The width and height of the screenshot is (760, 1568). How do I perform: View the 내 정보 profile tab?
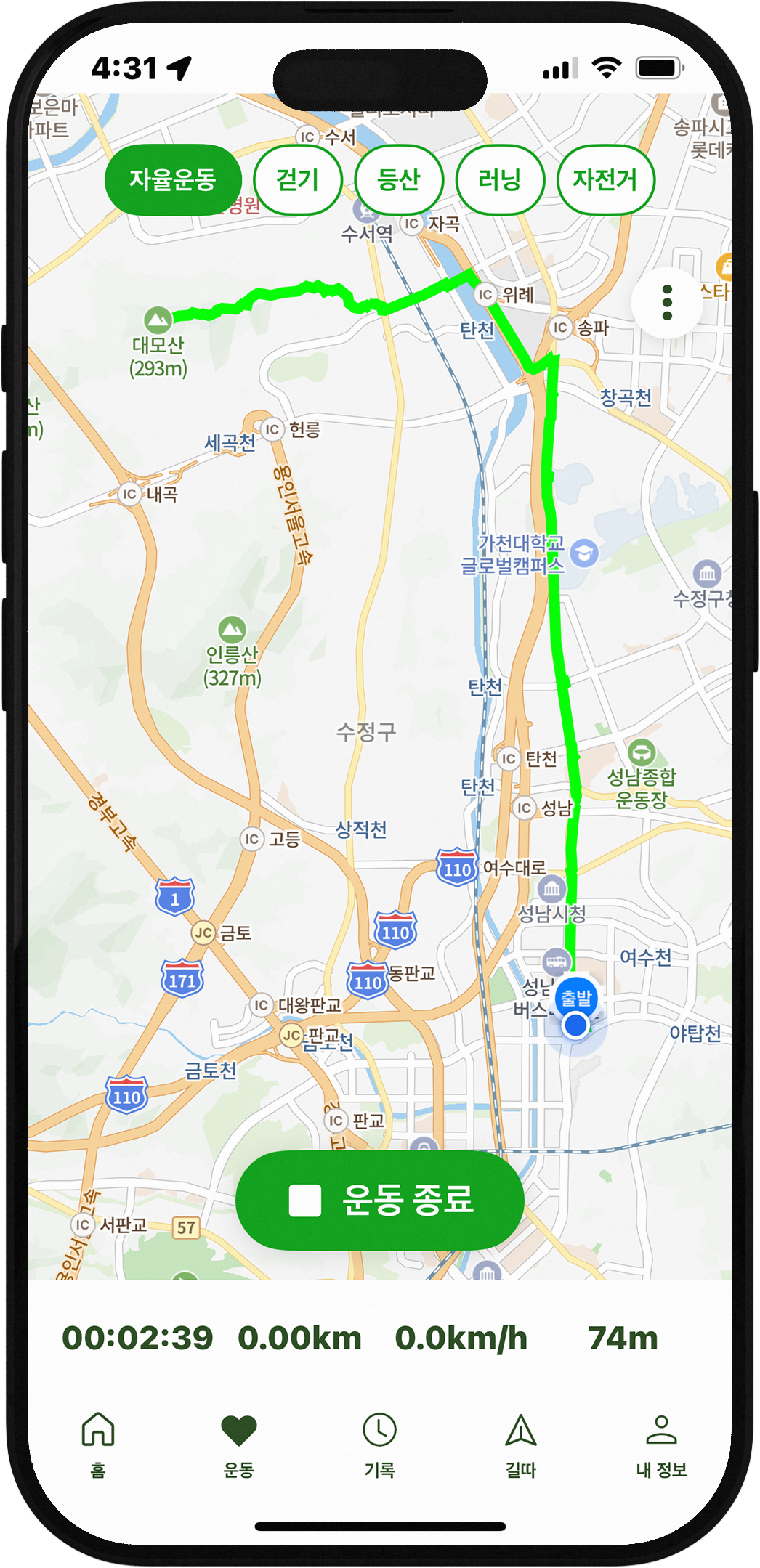[661, 1442]
